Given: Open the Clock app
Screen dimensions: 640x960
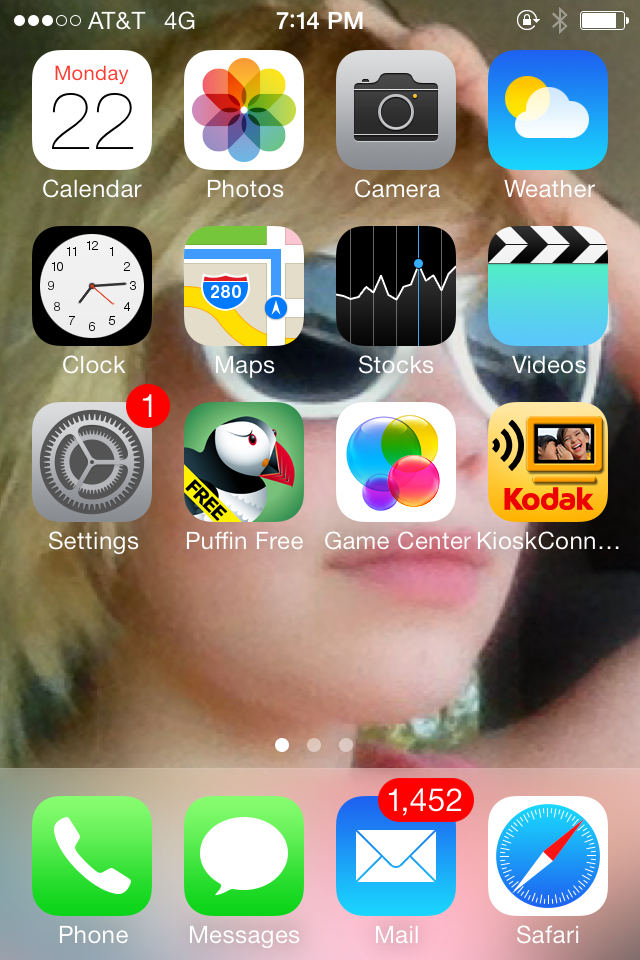Looking at the screenshot, I should click(x=92, y=286).
